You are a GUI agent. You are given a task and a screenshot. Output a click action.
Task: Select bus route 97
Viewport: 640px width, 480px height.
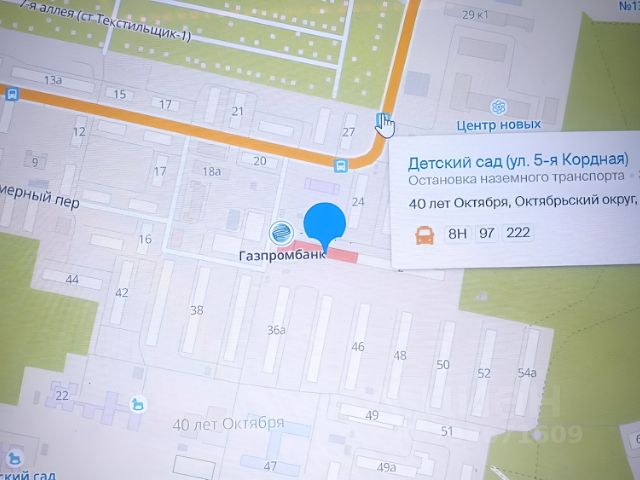pos(488,234)
